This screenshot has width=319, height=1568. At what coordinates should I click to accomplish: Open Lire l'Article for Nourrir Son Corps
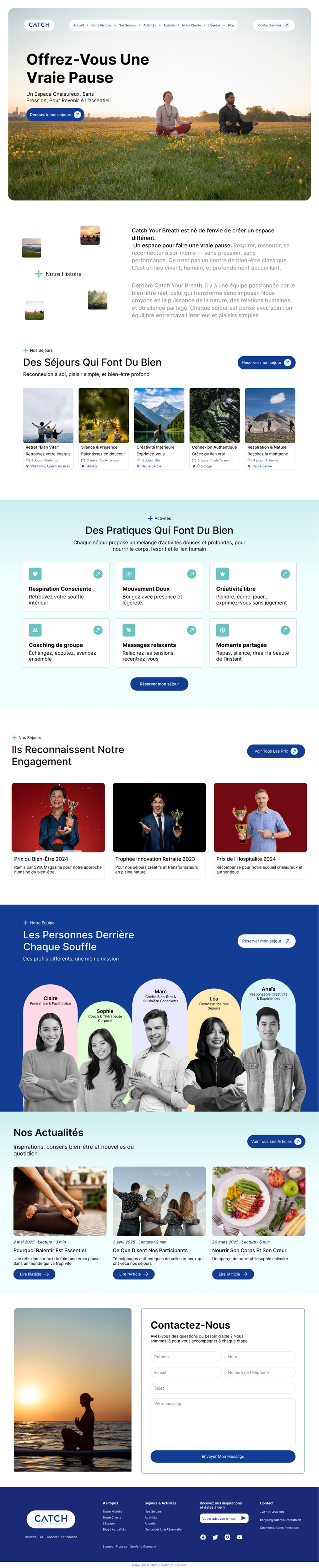[232, 1274]
